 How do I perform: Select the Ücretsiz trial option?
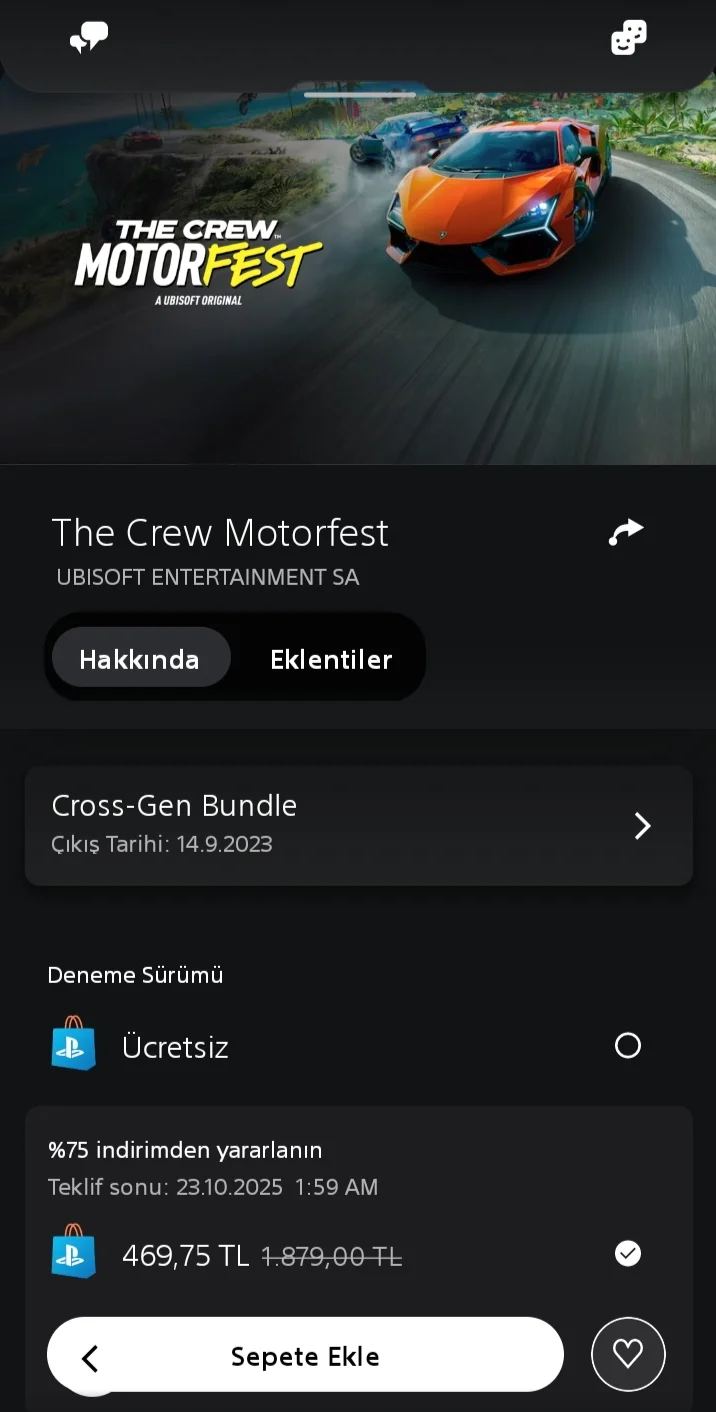627,1046
